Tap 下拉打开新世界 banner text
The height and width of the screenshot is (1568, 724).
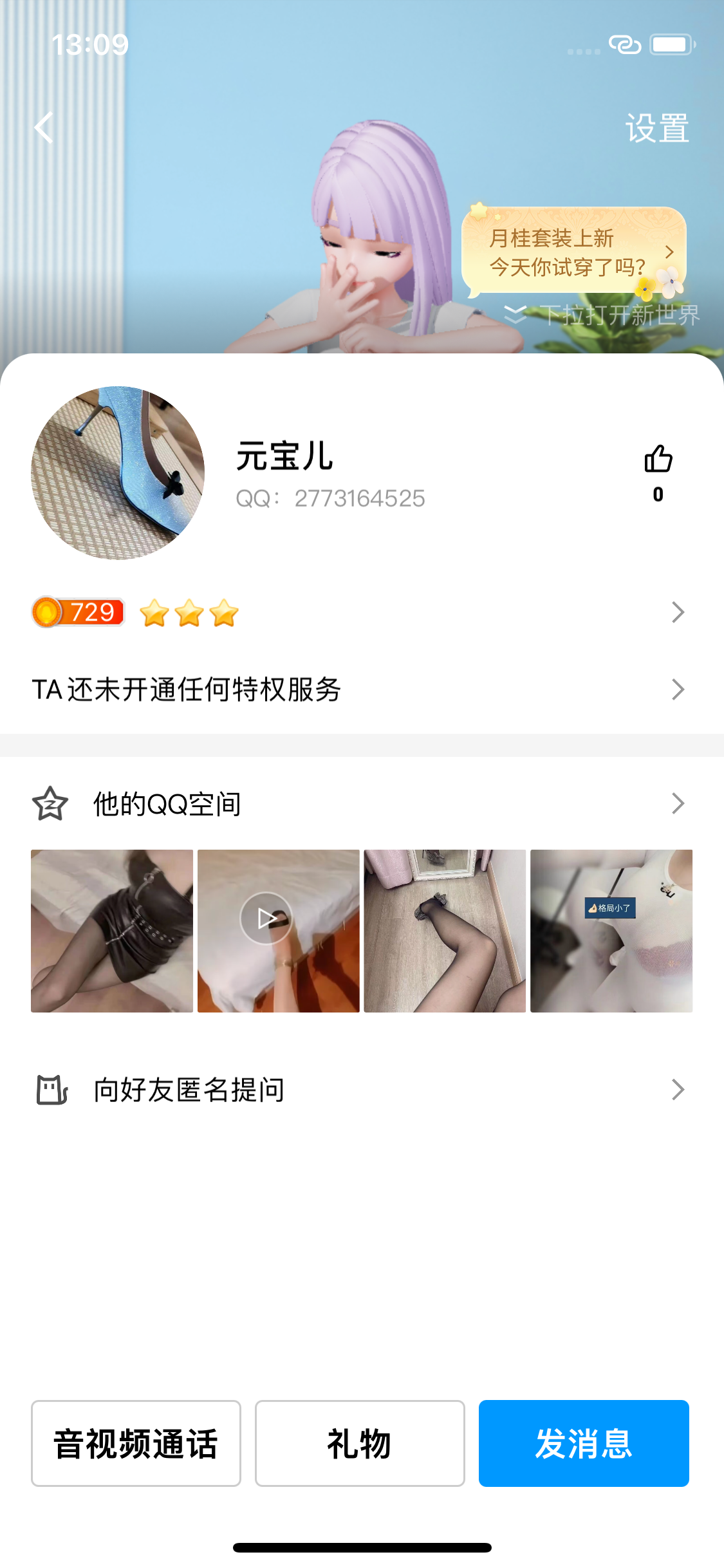point(620,313)
